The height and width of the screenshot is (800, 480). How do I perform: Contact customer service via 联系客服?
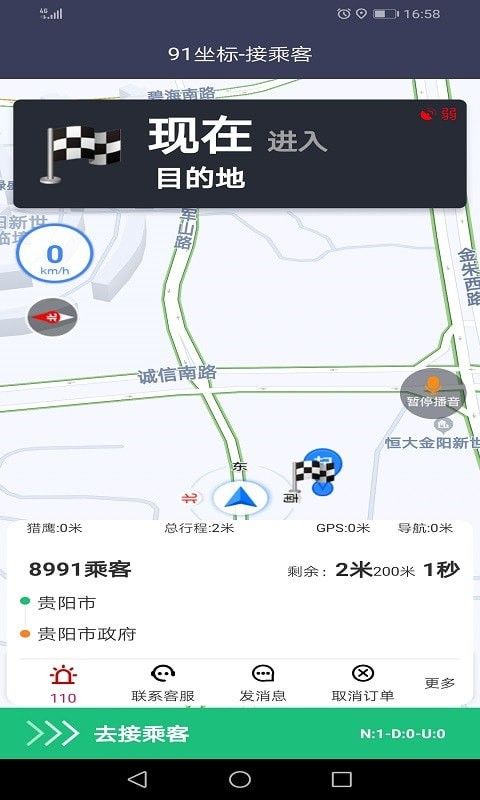tap(163, 684)
